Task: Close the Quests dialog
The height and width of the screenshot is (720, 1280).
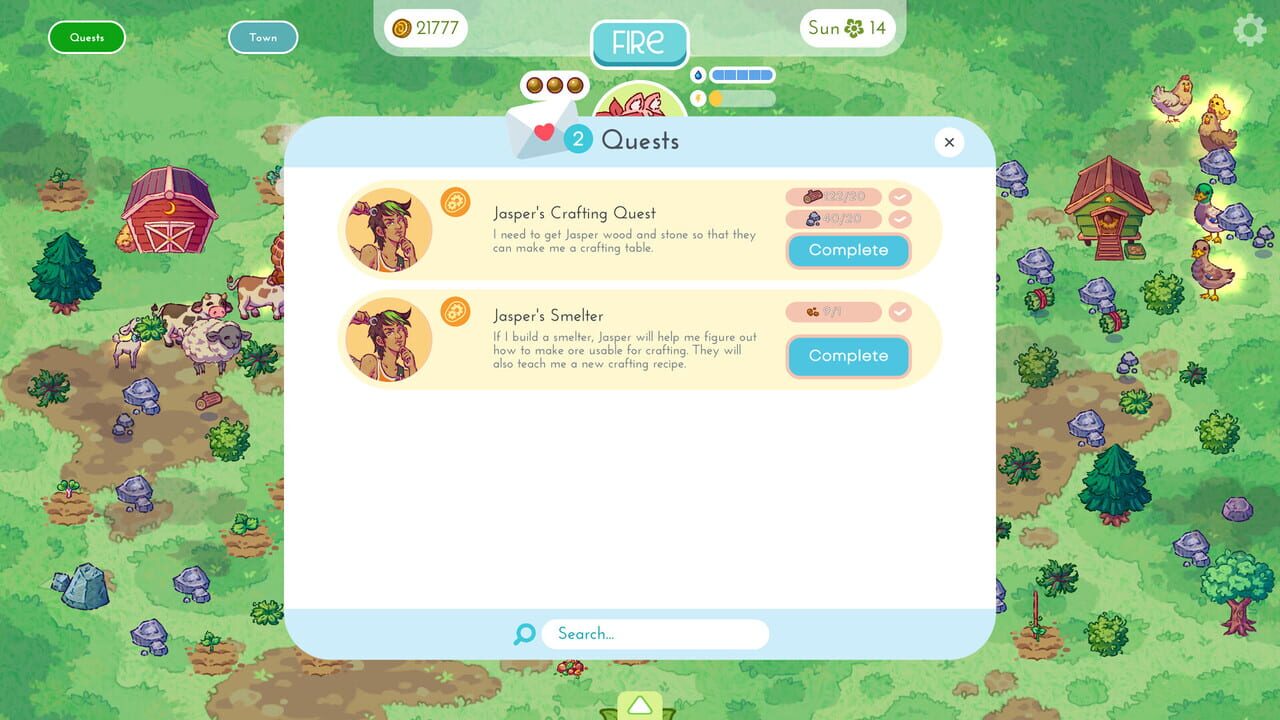Action: tap(949, 142)
